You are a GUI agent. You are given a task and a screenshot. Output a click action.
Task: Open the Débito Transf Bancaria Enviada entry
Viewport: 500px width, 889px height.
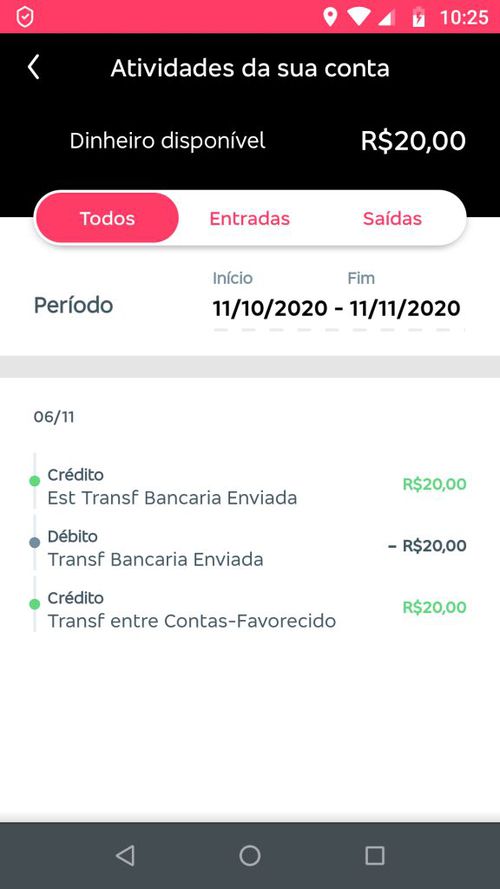coord(249,548)
